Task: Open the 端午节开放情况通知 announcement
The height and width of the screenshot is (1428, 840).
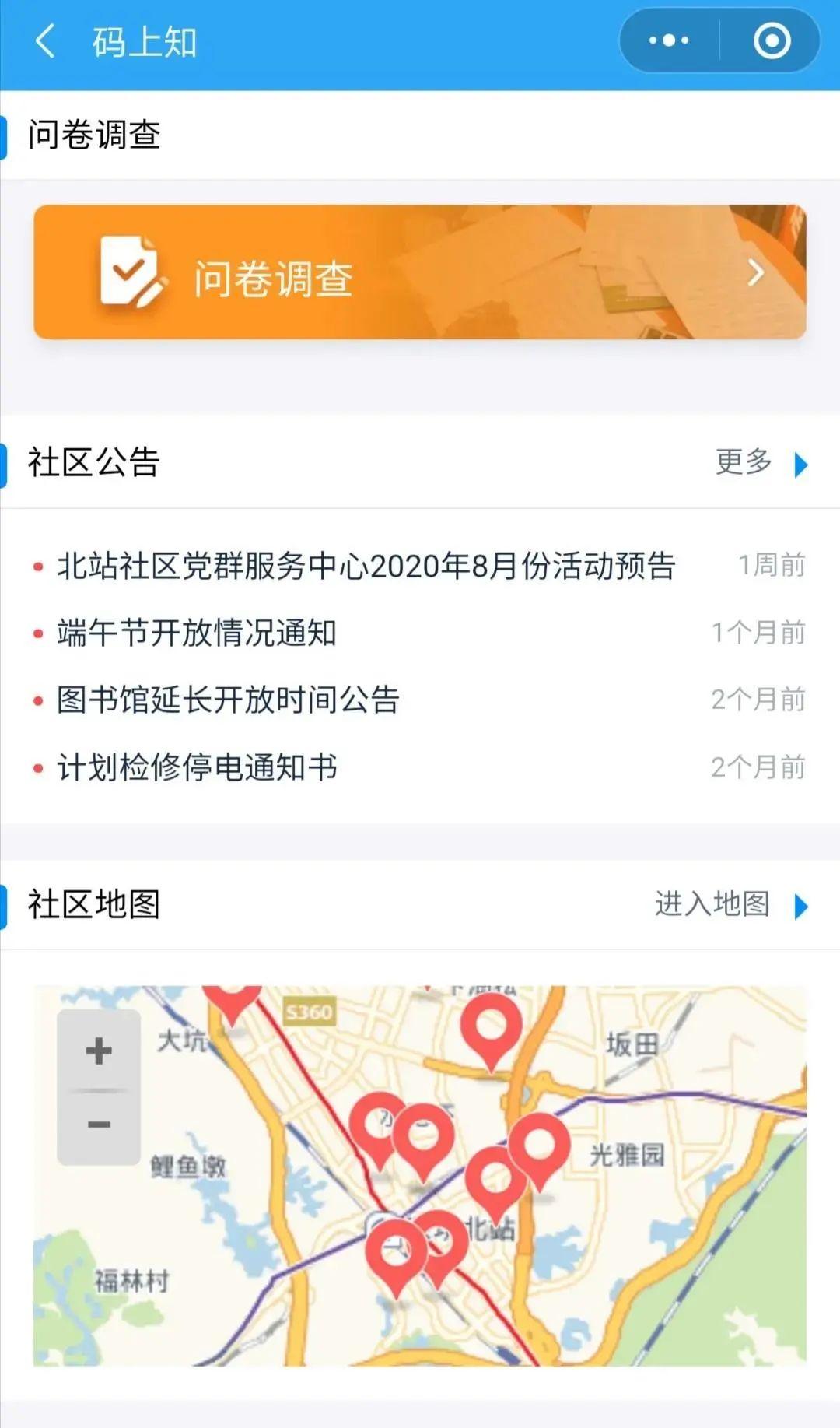Action: point(420,633)
